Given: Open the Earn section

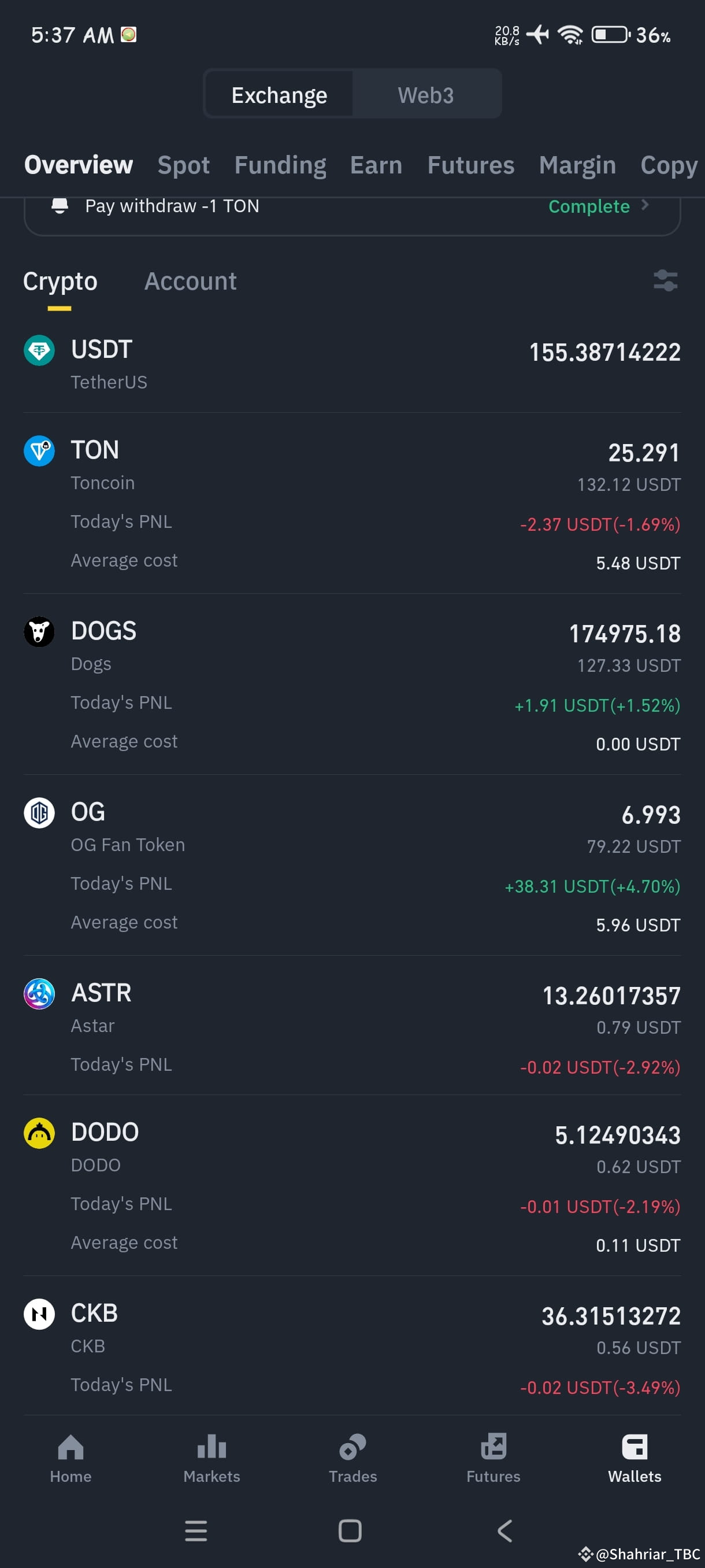Looking at the screenshot, I should click(376, 165).
